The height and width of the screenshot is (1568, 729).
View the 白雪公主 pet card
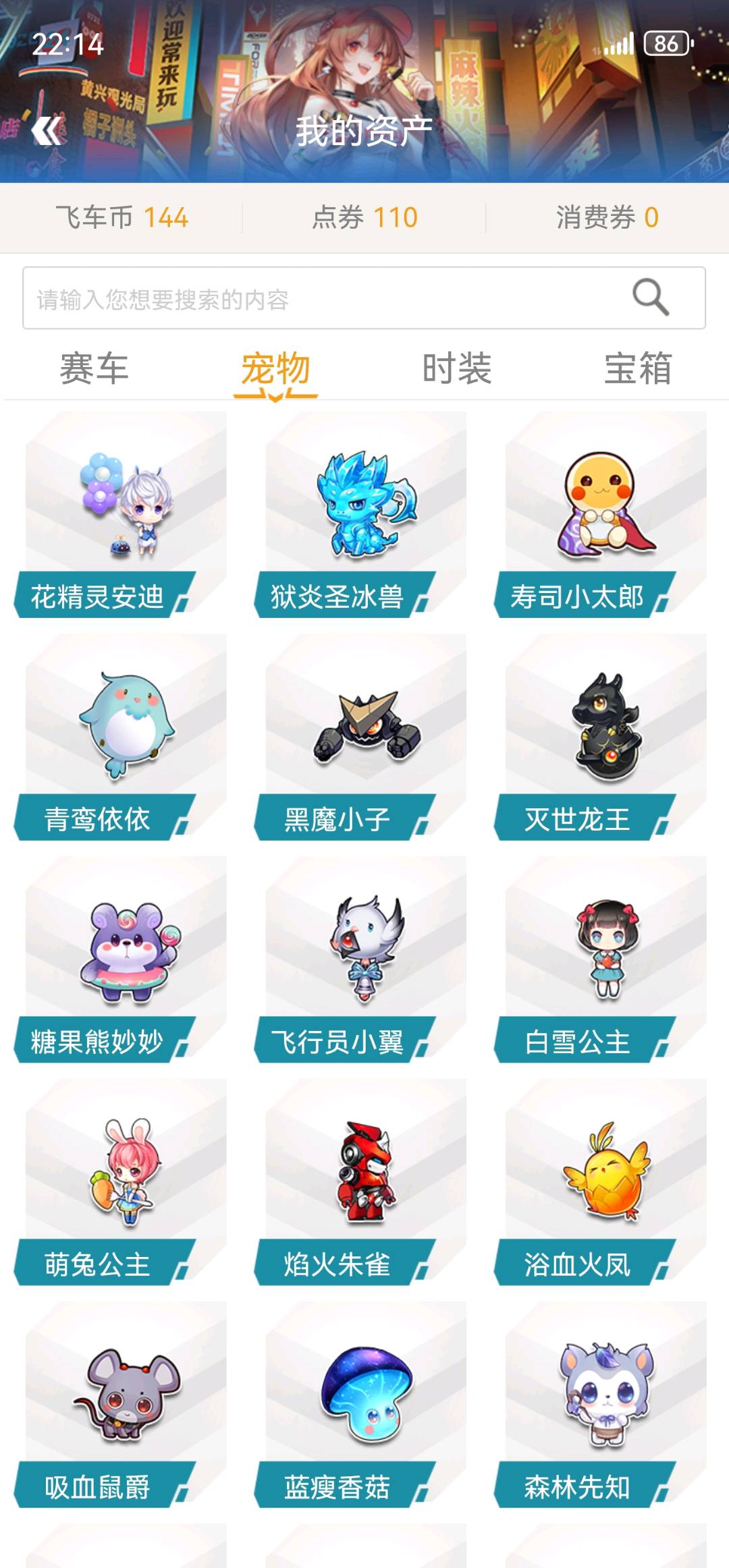point(605,959)
